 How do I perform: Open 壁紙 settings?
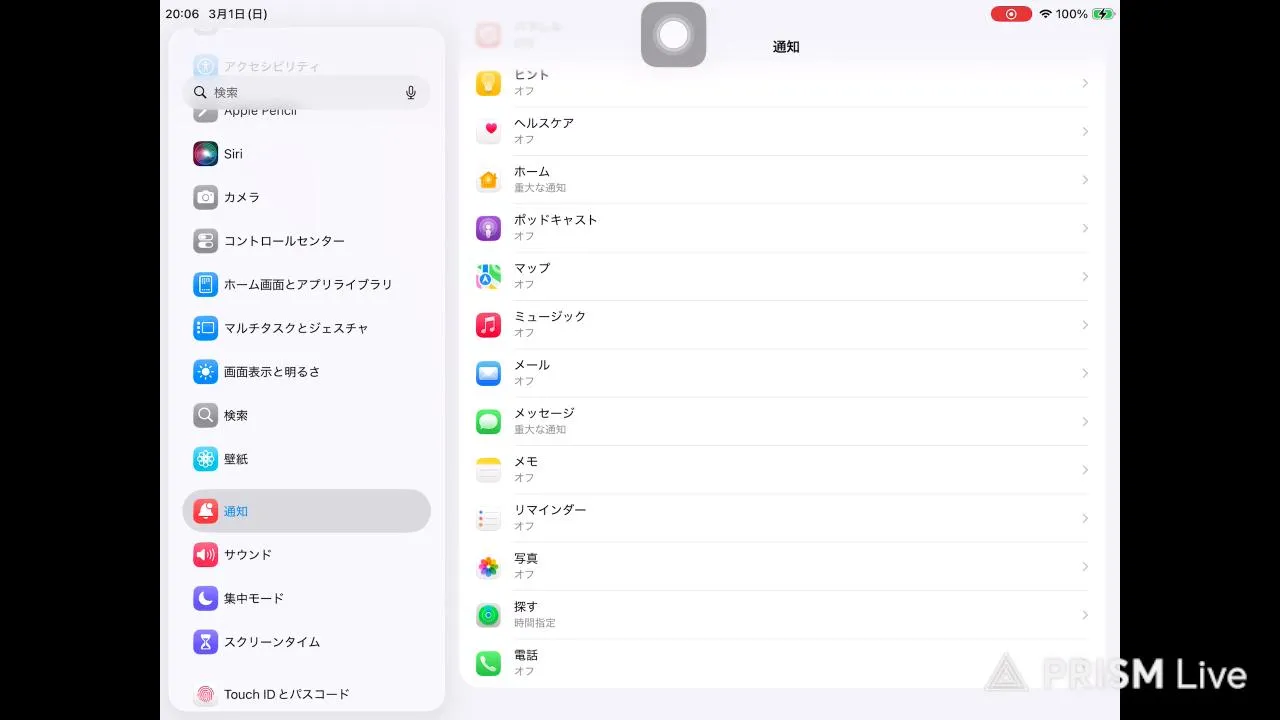coord(306,459)
